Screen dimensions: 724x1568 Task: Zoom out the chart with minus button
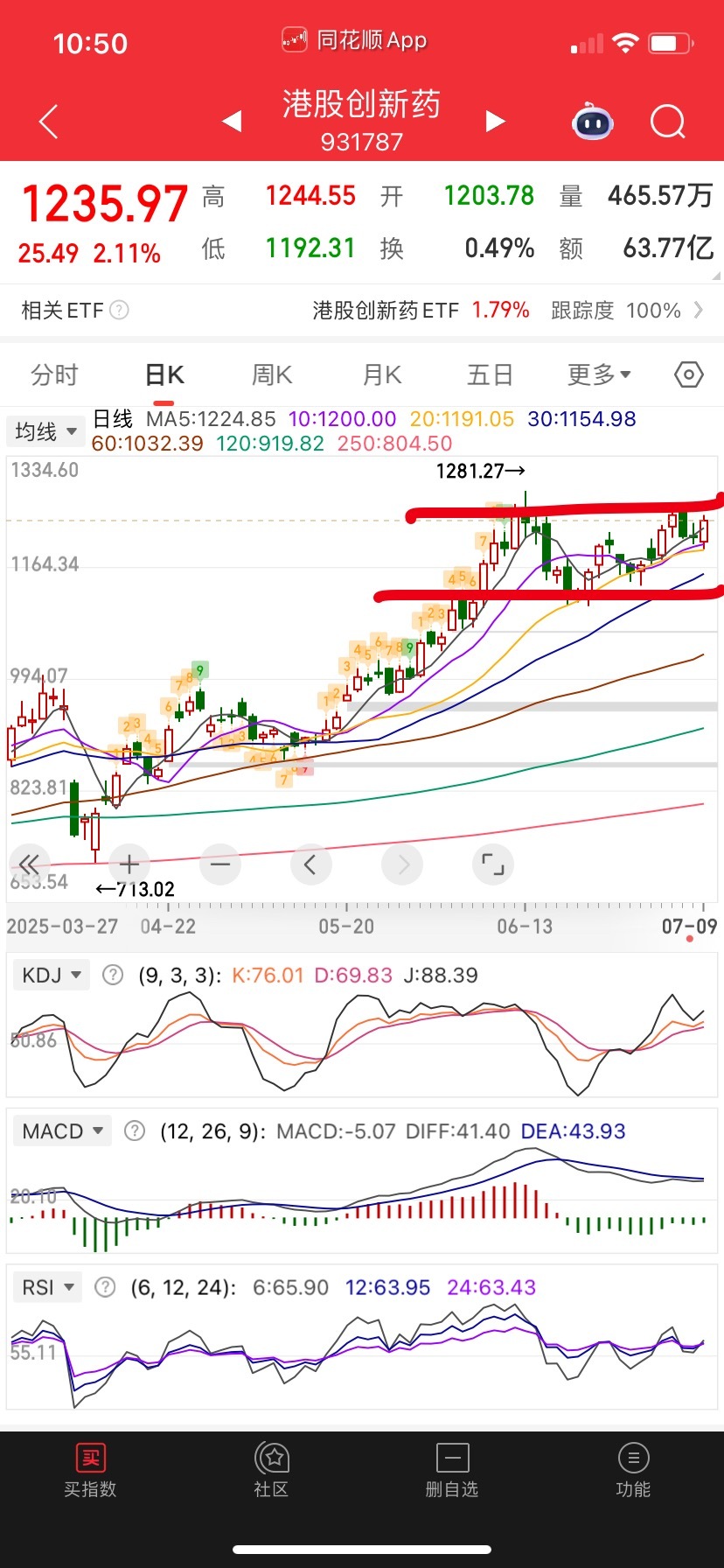point(220,865)
